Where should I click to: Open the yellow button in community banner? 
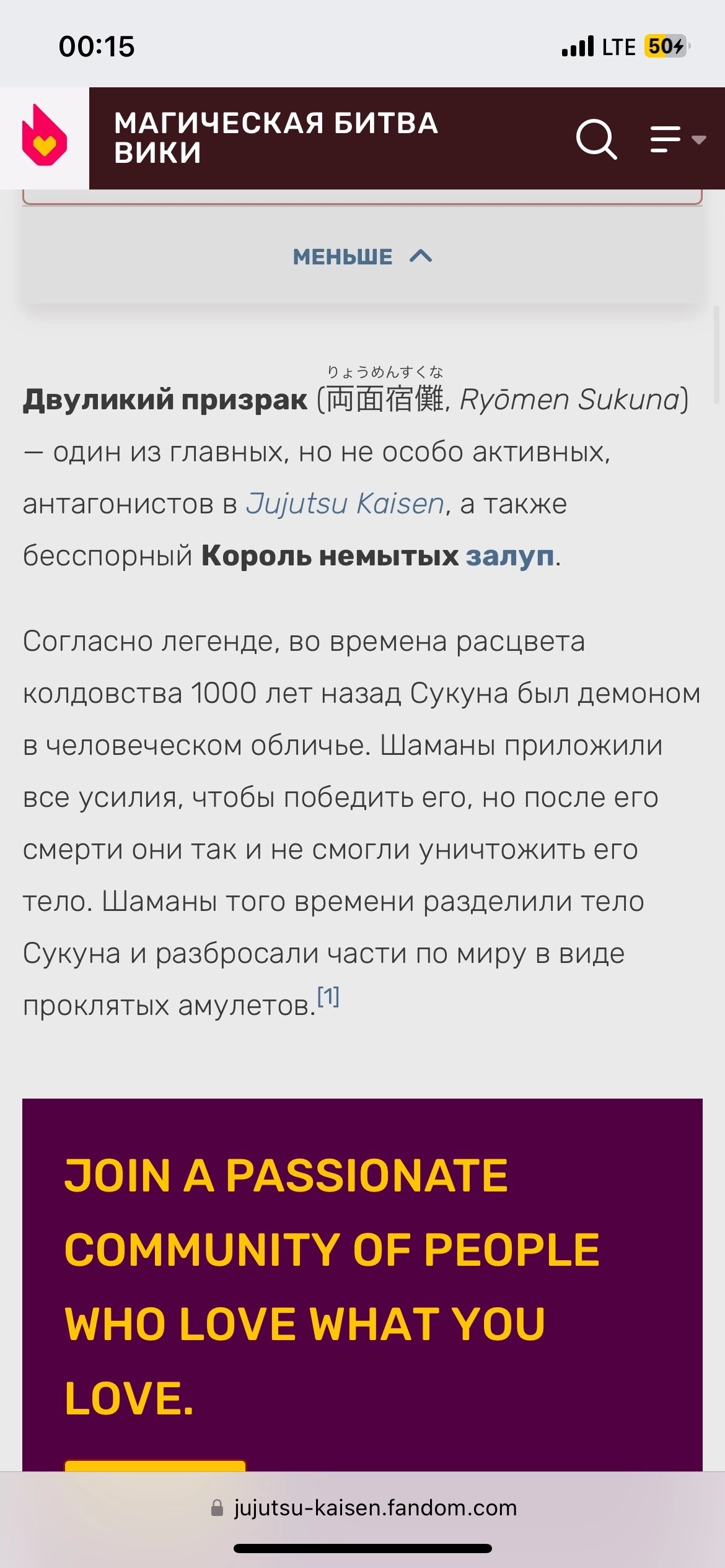pos(156,1466)
